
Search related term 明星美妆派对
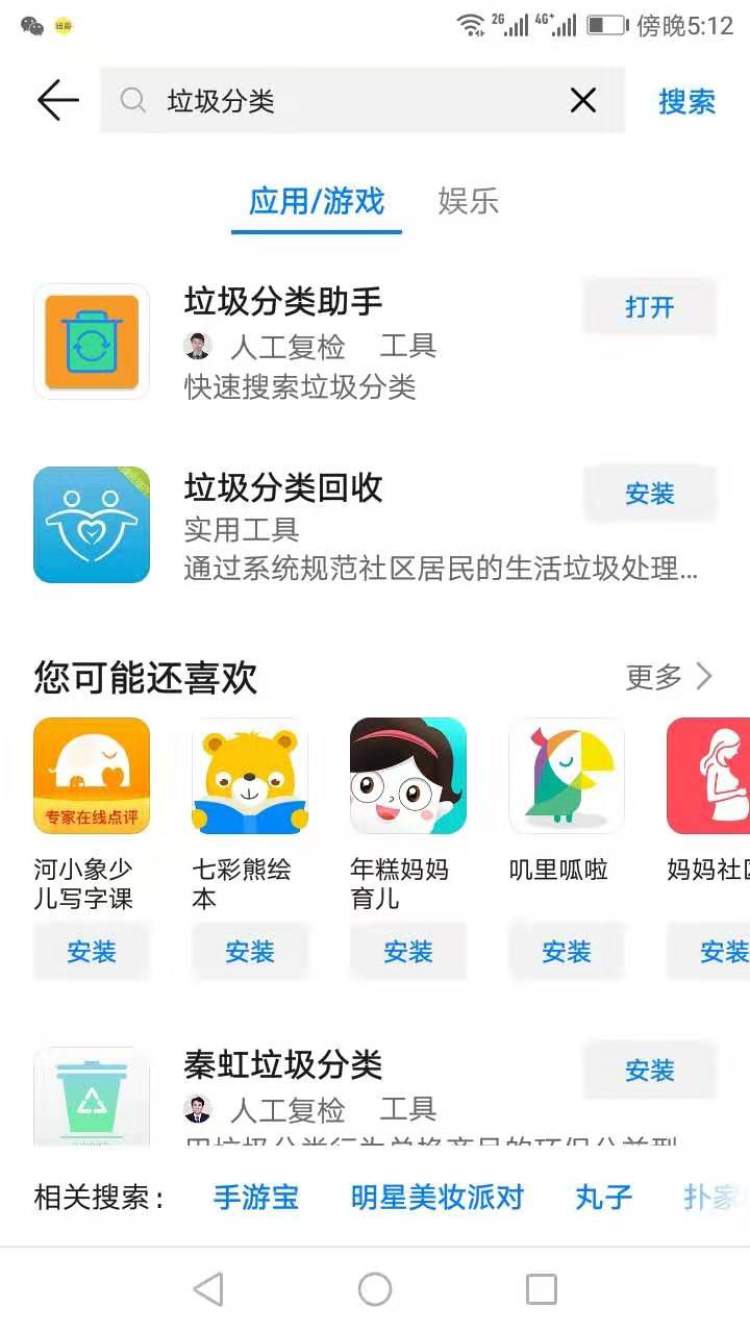tap(437, 1197)
